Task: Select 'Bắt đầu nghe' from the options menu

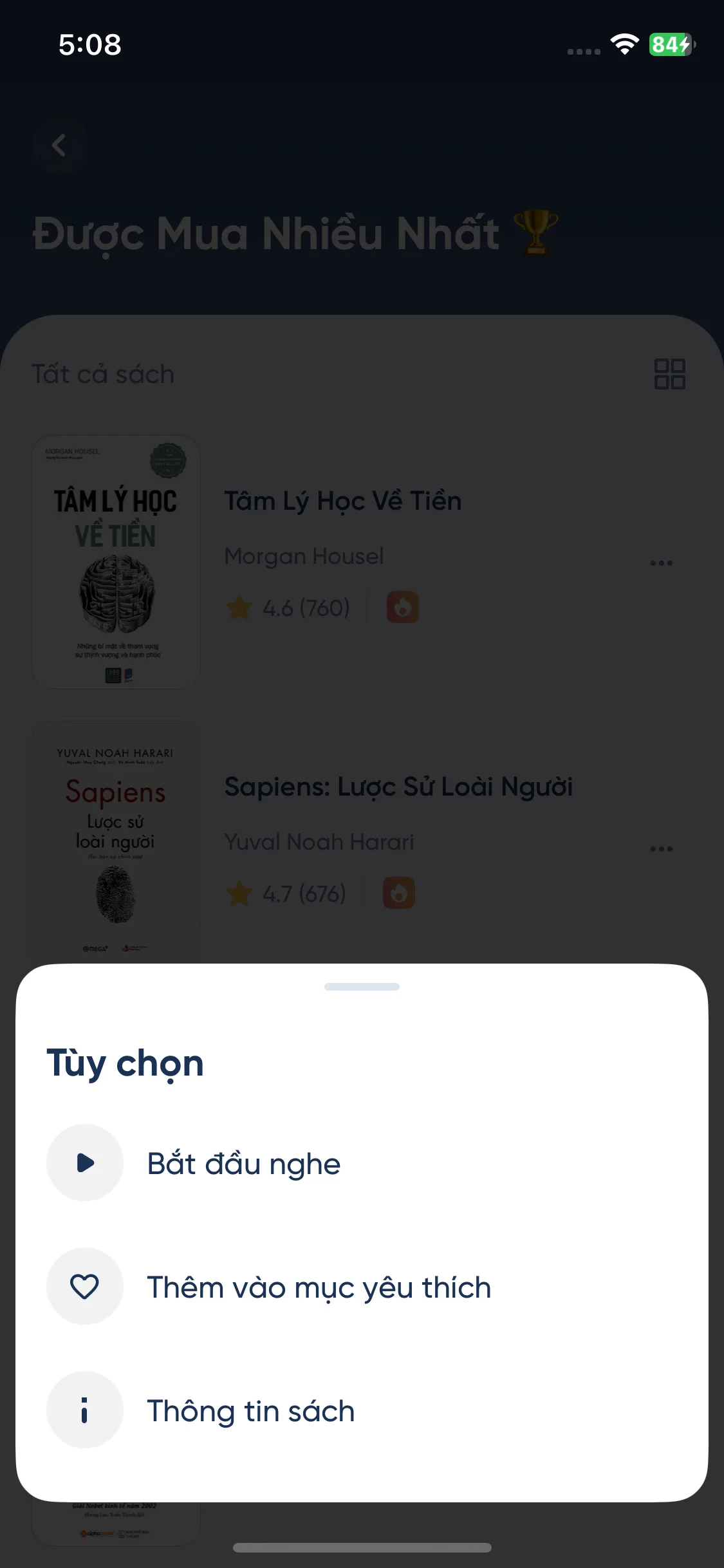Action: [244, 1162]
